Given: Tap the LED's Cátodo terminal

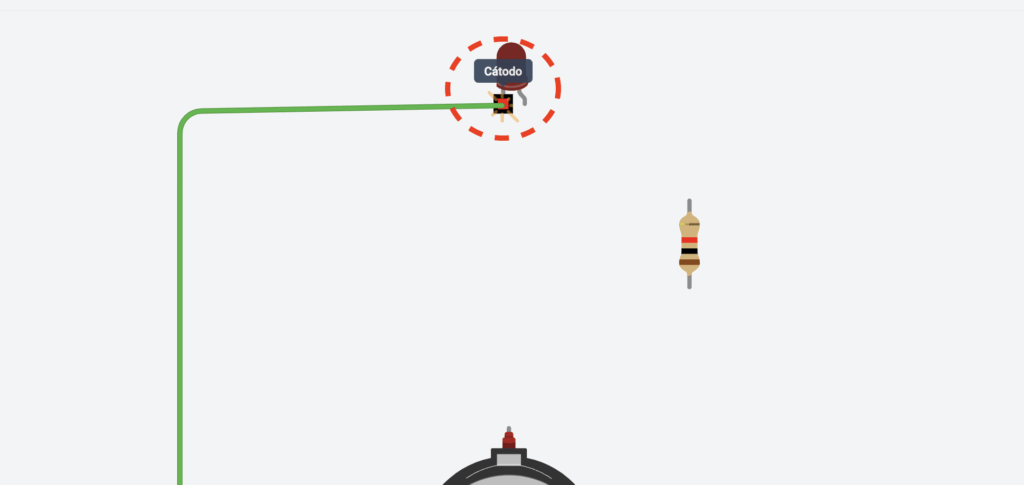Looking at the screenshot, I should 503,103.
